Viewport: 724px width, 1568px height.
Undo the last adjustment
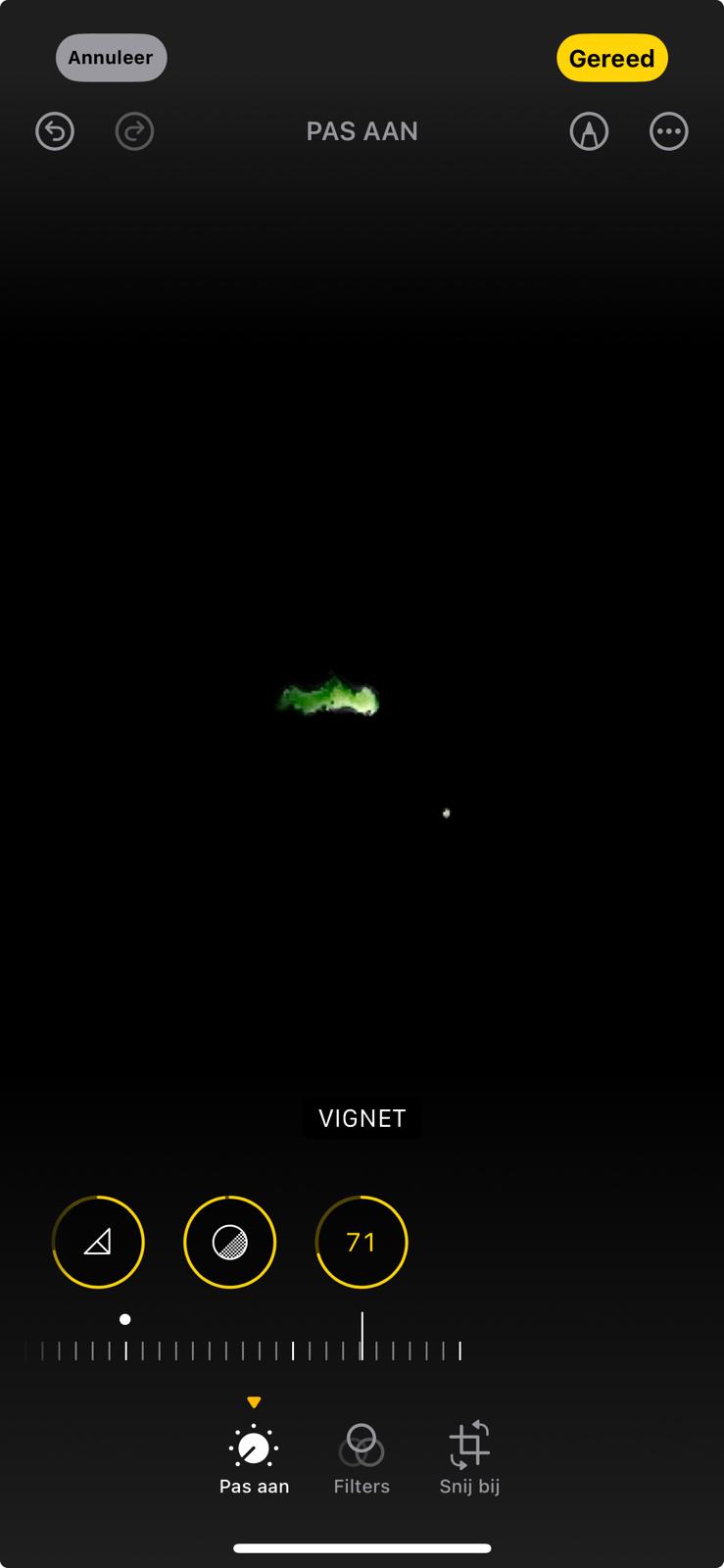pyautogui.click(x=55, y=131)
